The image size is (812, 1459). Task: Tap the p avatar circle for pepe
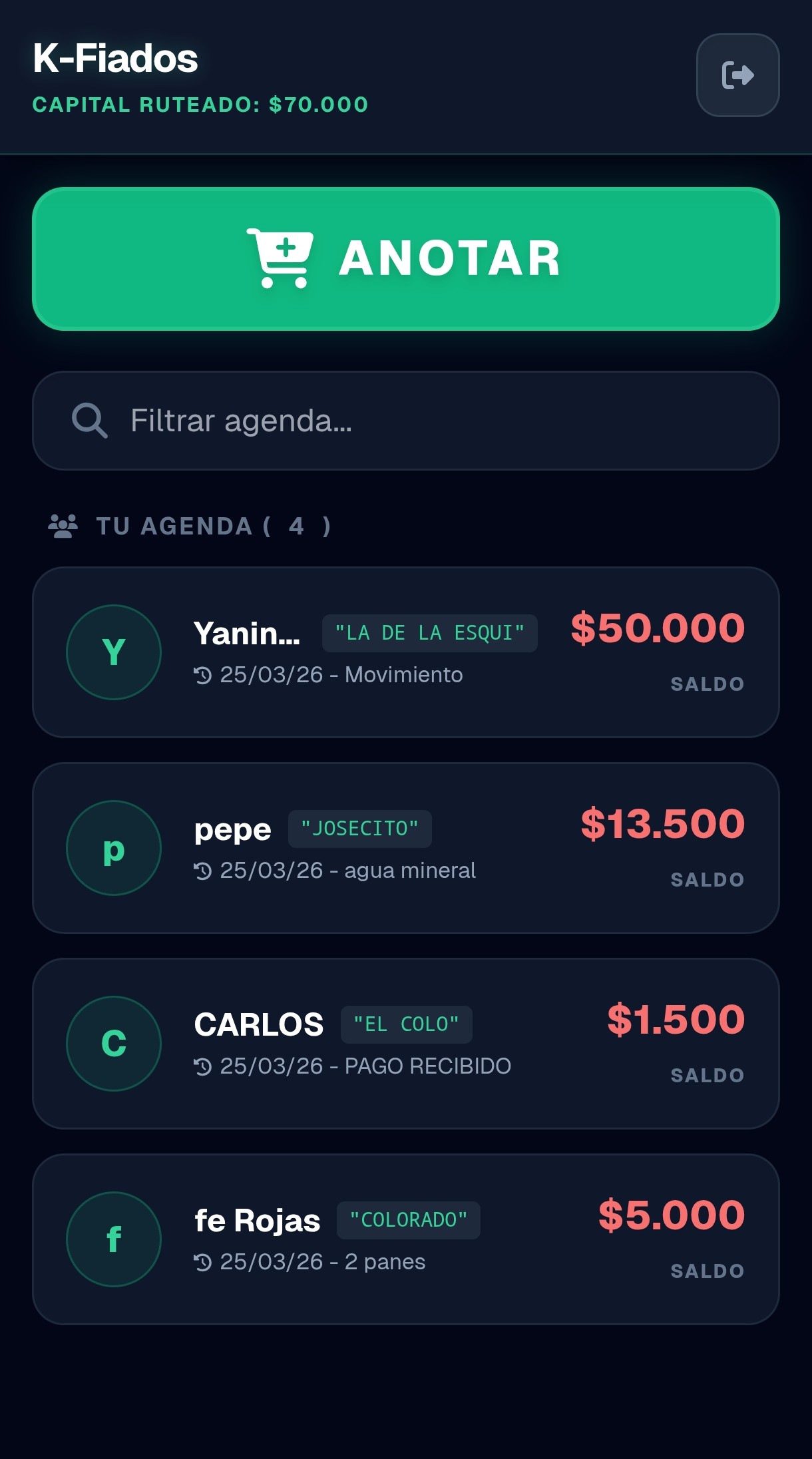pos(113,847)
